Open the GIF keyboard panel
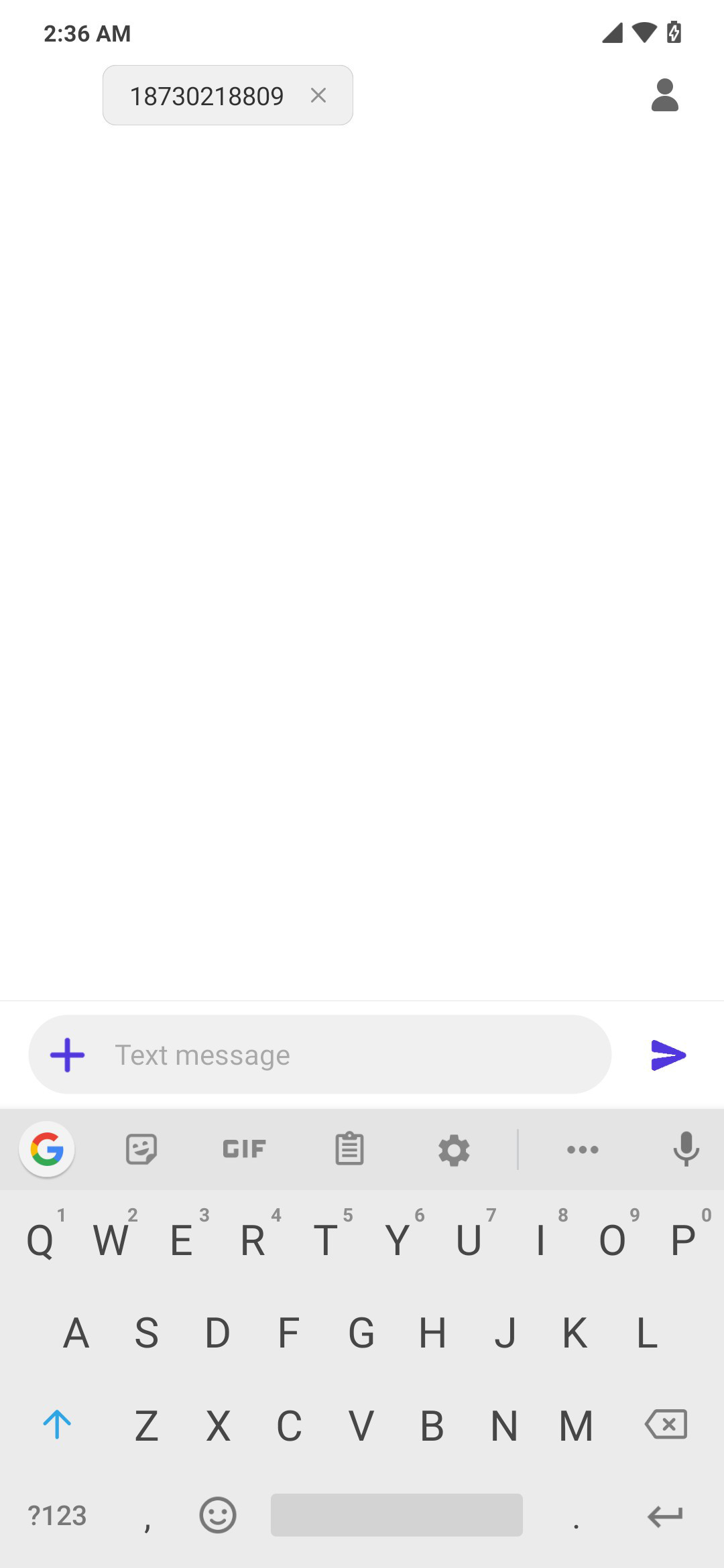 [x=244, y=1149]
